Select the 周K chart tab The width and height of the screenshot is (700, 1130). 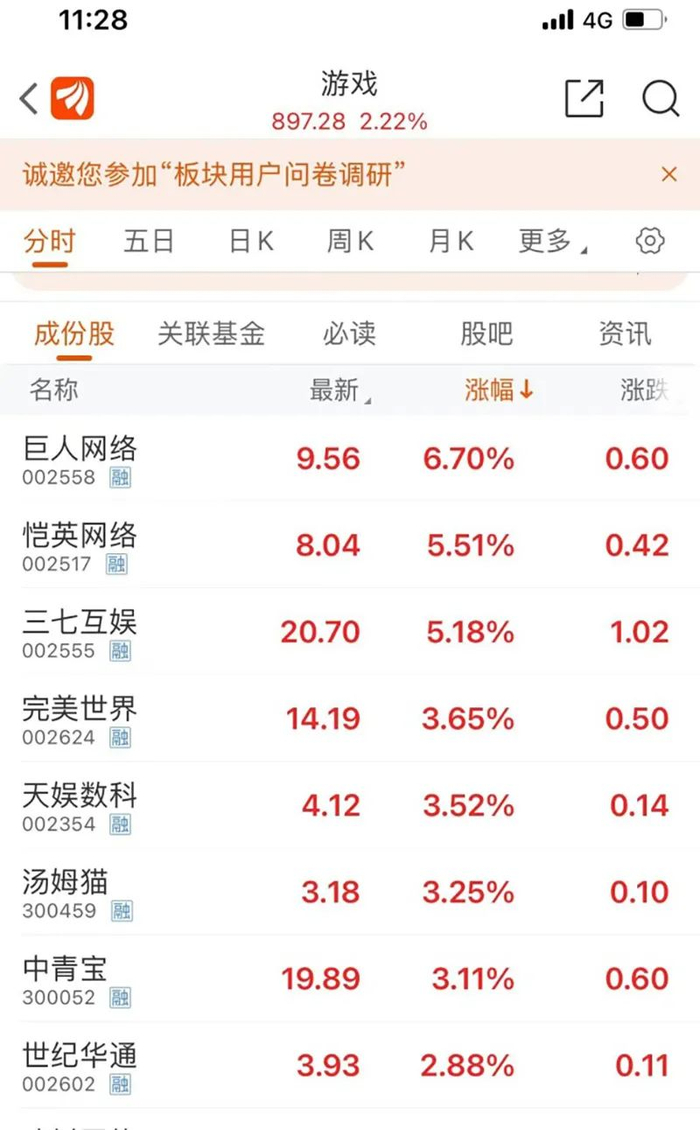coord(350,241)
